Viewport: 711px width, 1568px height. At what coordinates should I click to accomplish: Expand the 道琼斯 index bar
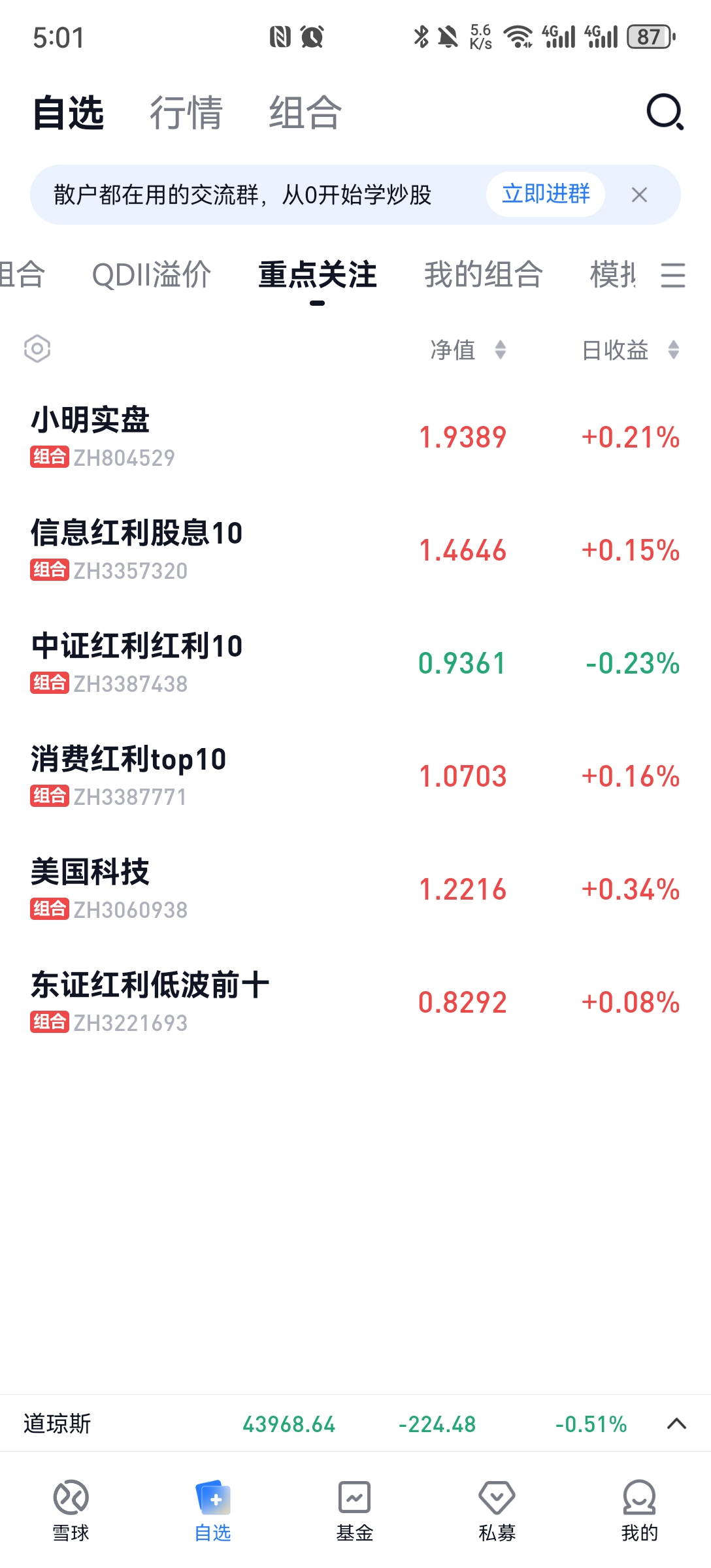[x=676, y=1424]
